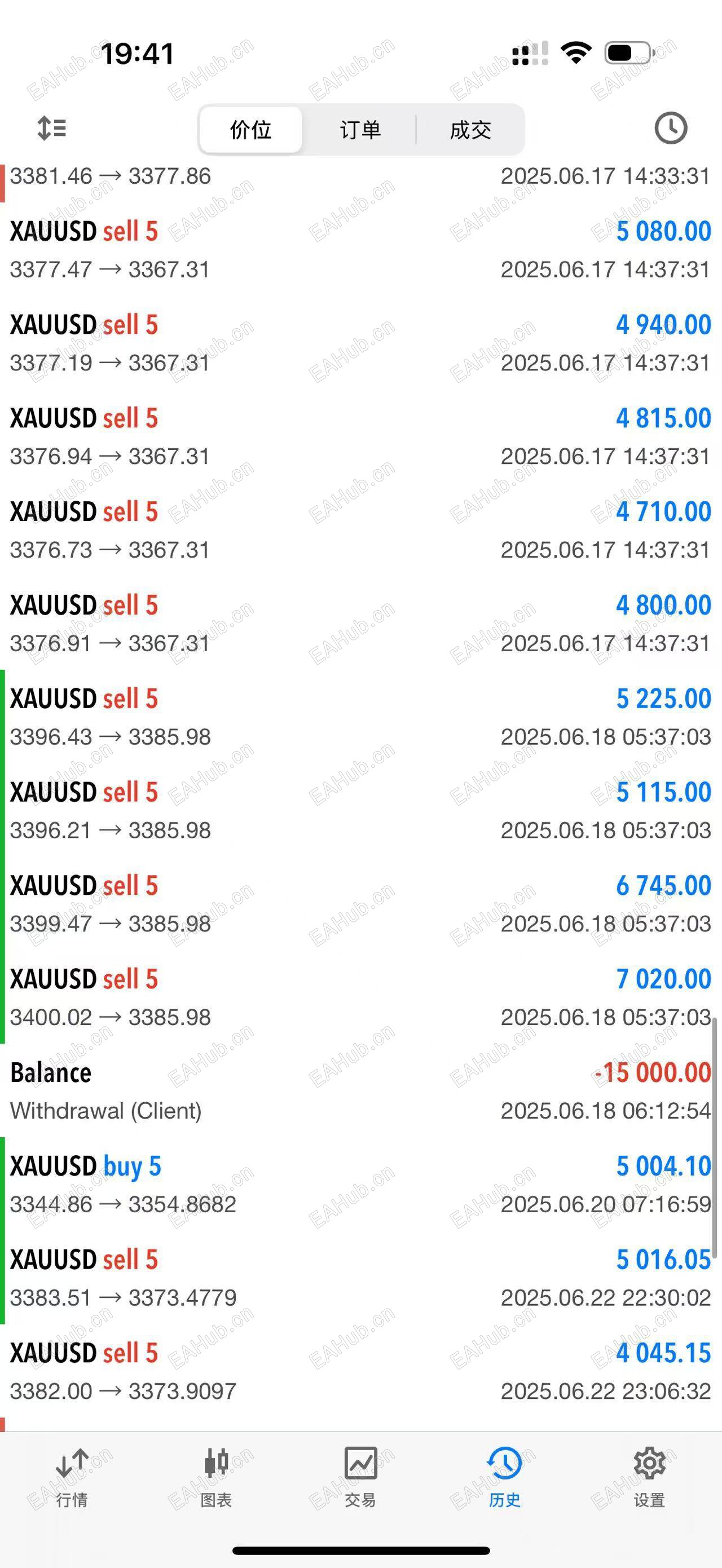This screenshot has height=1568, width=722.
Task: Show details of the 7 020.00 sell trade
Action: click(x=360, y=997)
